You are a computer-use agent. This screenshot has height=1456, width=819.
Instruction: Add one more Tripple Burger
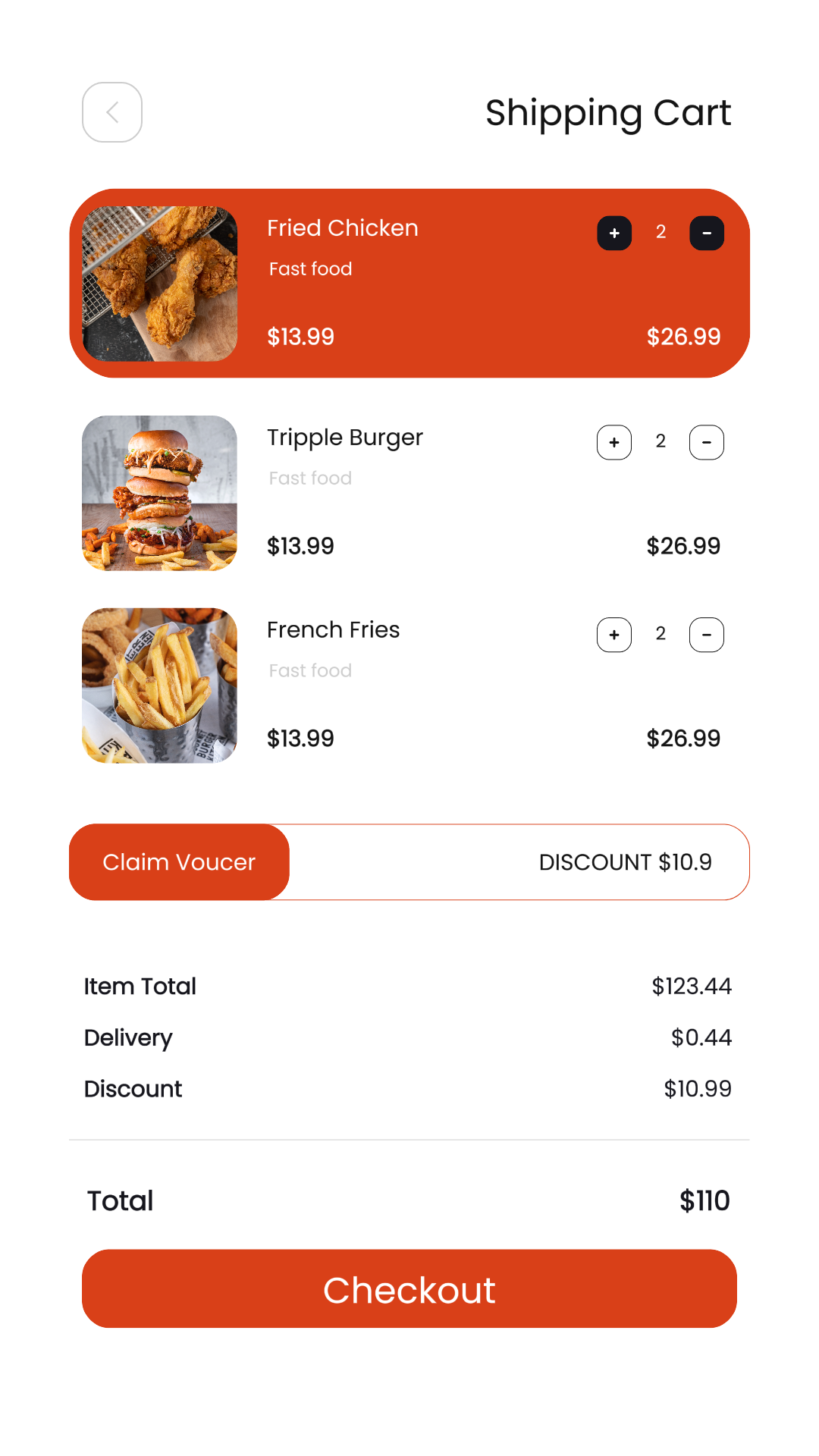(614, 442)
